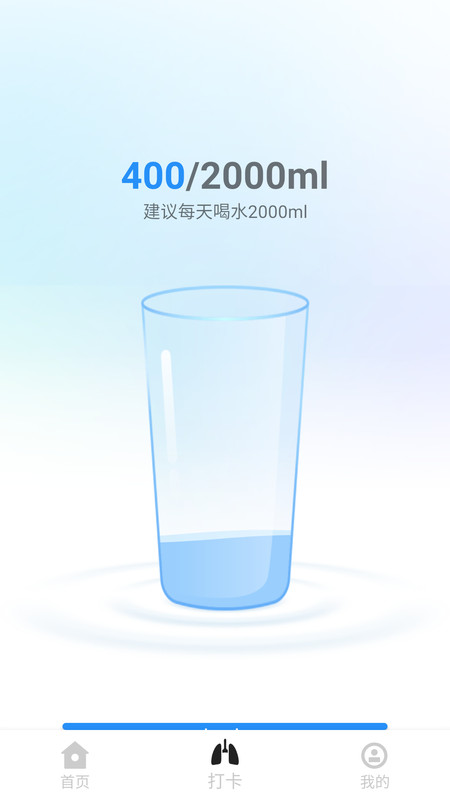Open the 打卡 check-in tab

pyautogui.click(x=225, y=765)
